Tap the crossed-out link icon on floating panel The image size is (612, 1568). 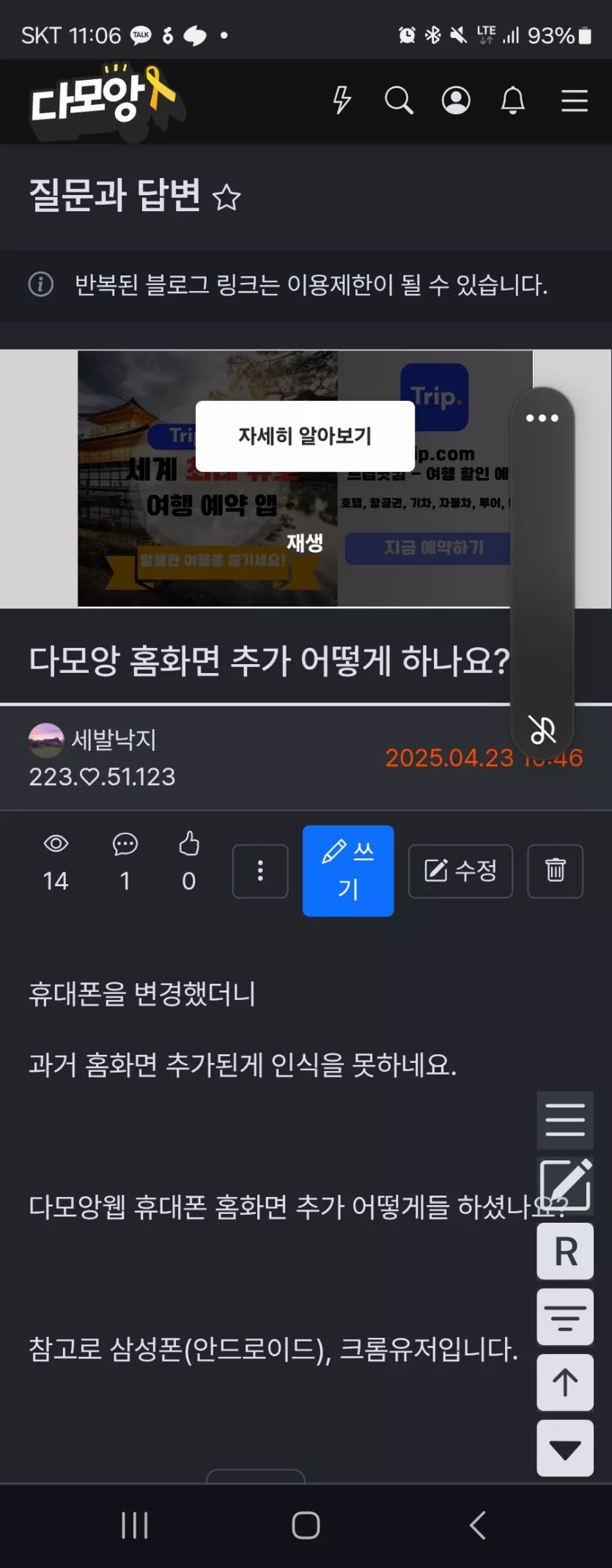click(542, 729)
